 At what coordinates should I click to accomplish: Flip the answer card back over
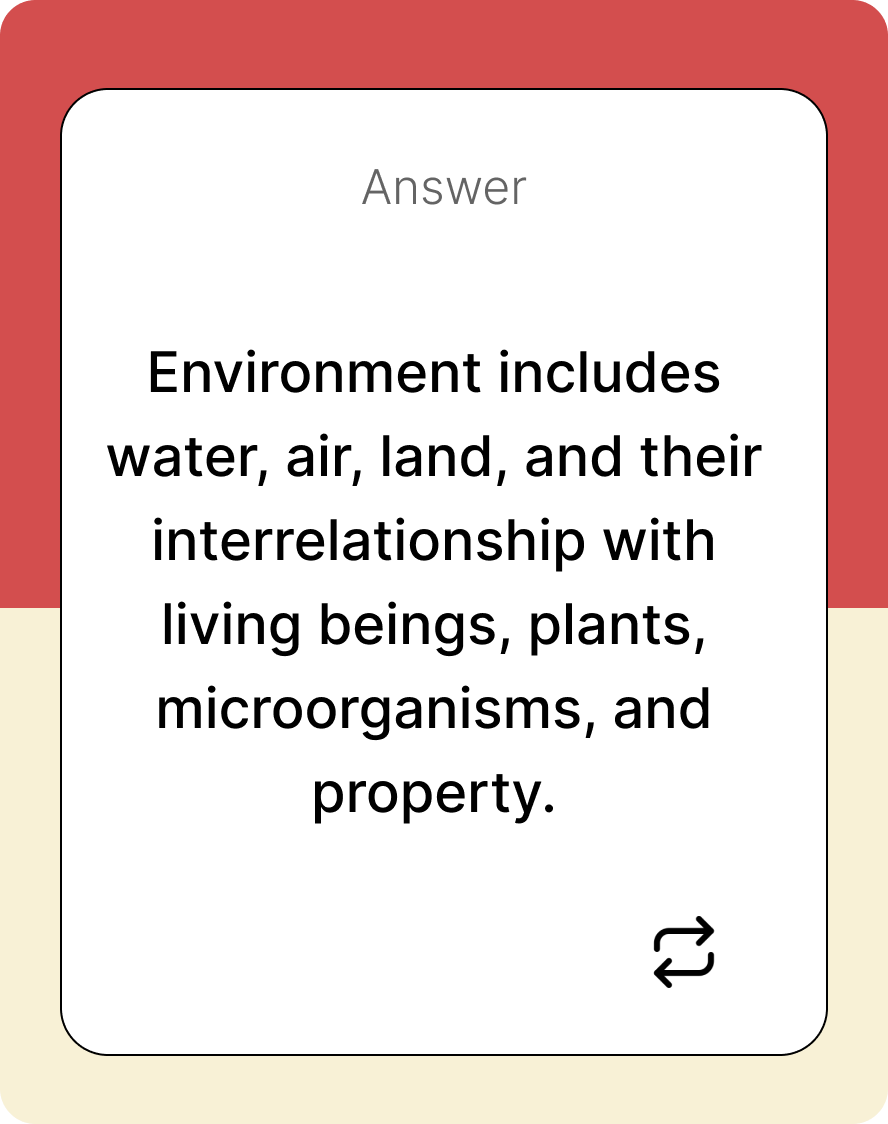(684, 951)
